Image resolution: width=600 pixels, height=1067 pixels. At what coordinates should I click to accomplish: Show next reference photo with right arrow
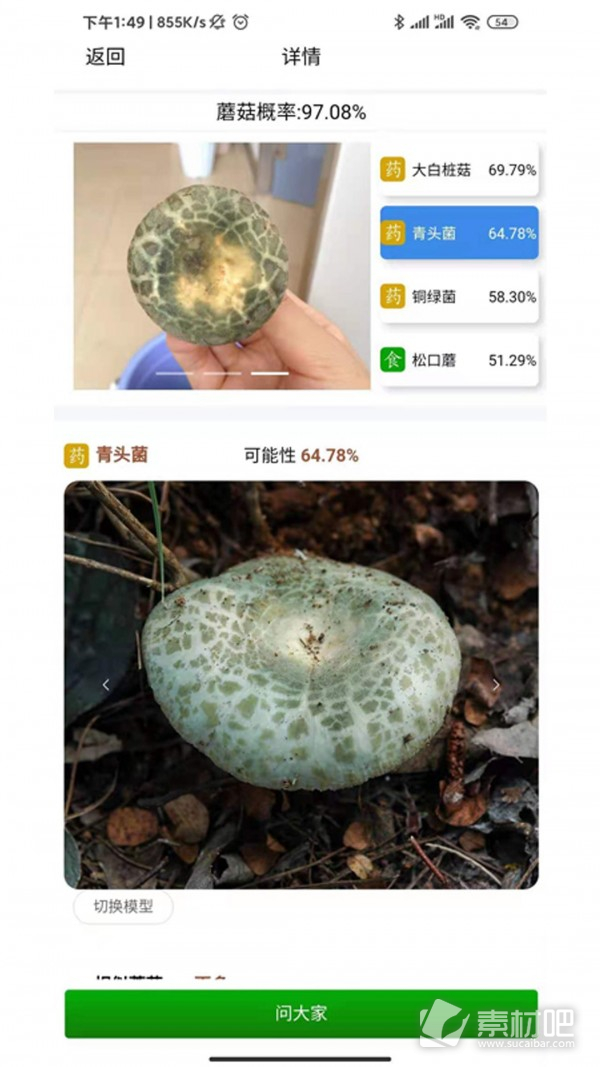(495, 685)
